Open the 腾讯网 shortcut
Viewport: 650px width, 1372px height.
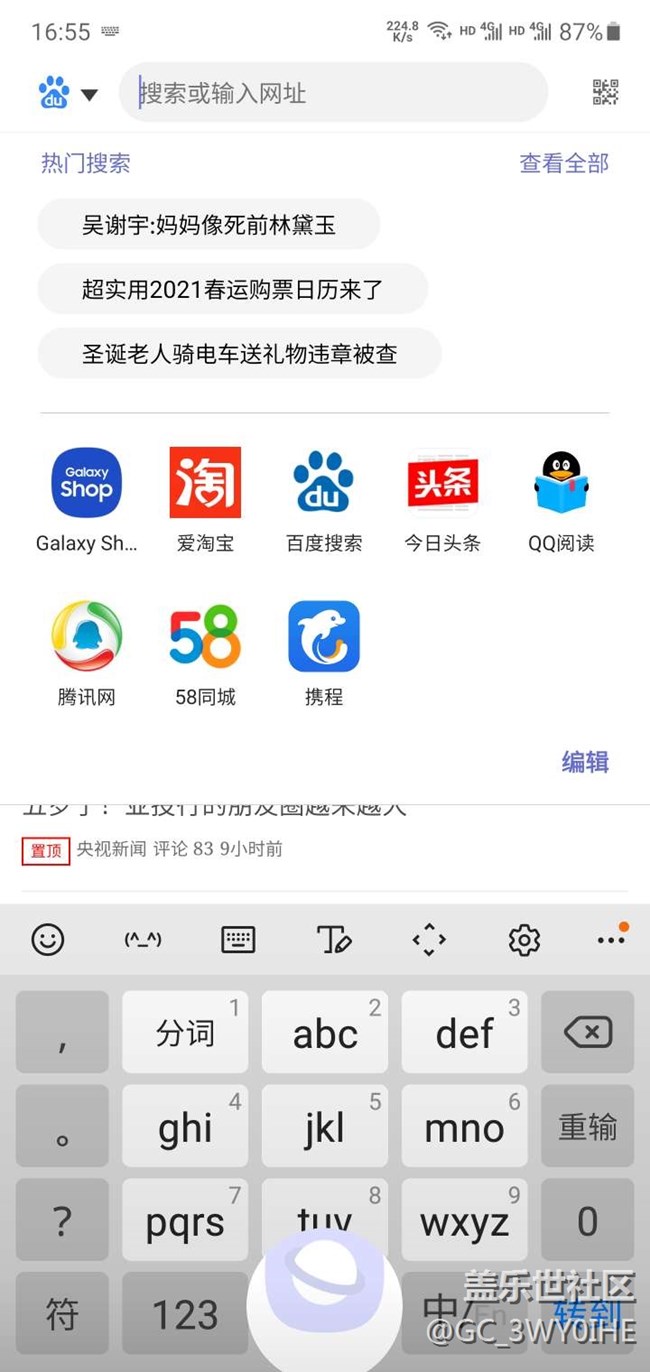click(86, 654)
